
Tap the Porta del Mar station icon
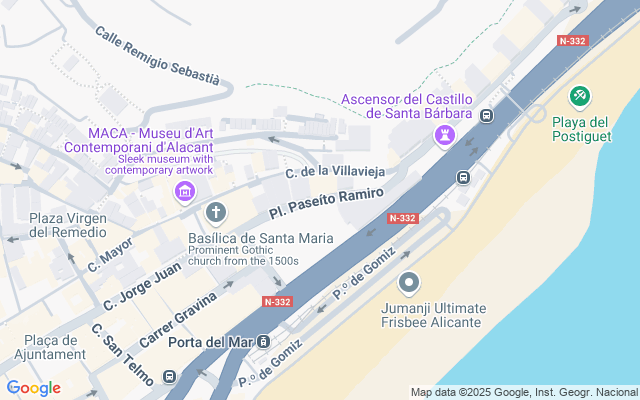click(x=263, y=341)
